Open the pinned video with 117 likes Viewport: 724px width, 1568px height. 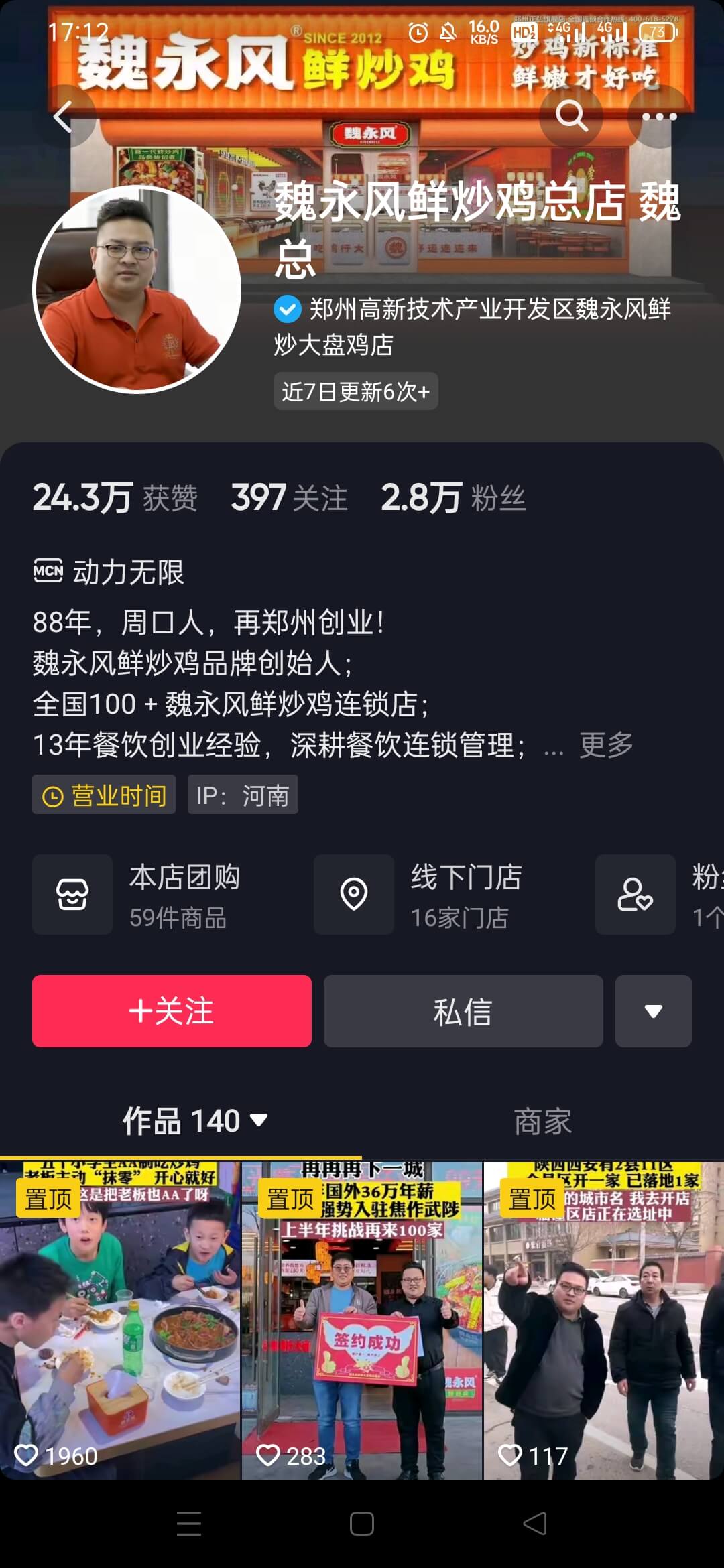[603, 1320]
